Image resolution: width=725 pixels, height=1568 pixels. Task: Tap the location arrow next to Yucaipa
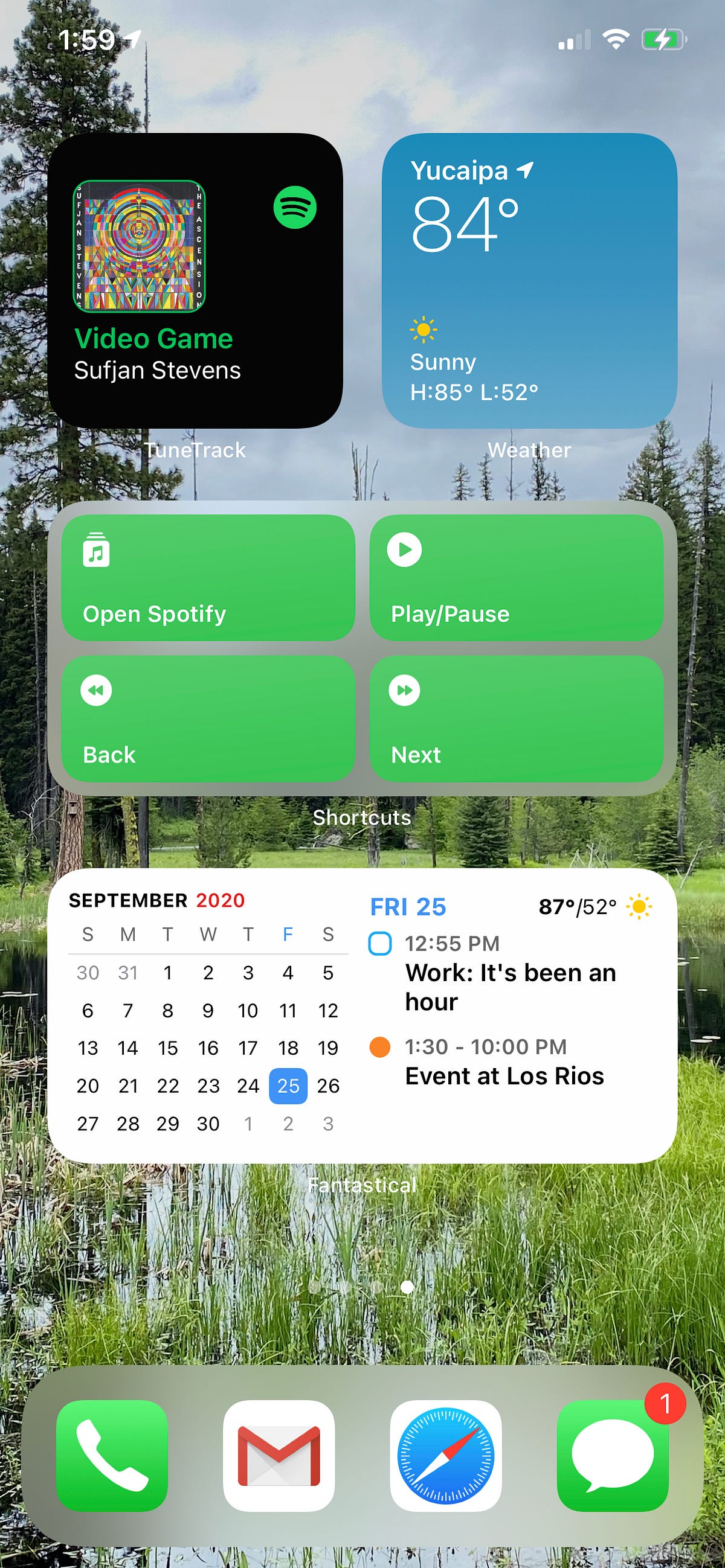[526, 171]
